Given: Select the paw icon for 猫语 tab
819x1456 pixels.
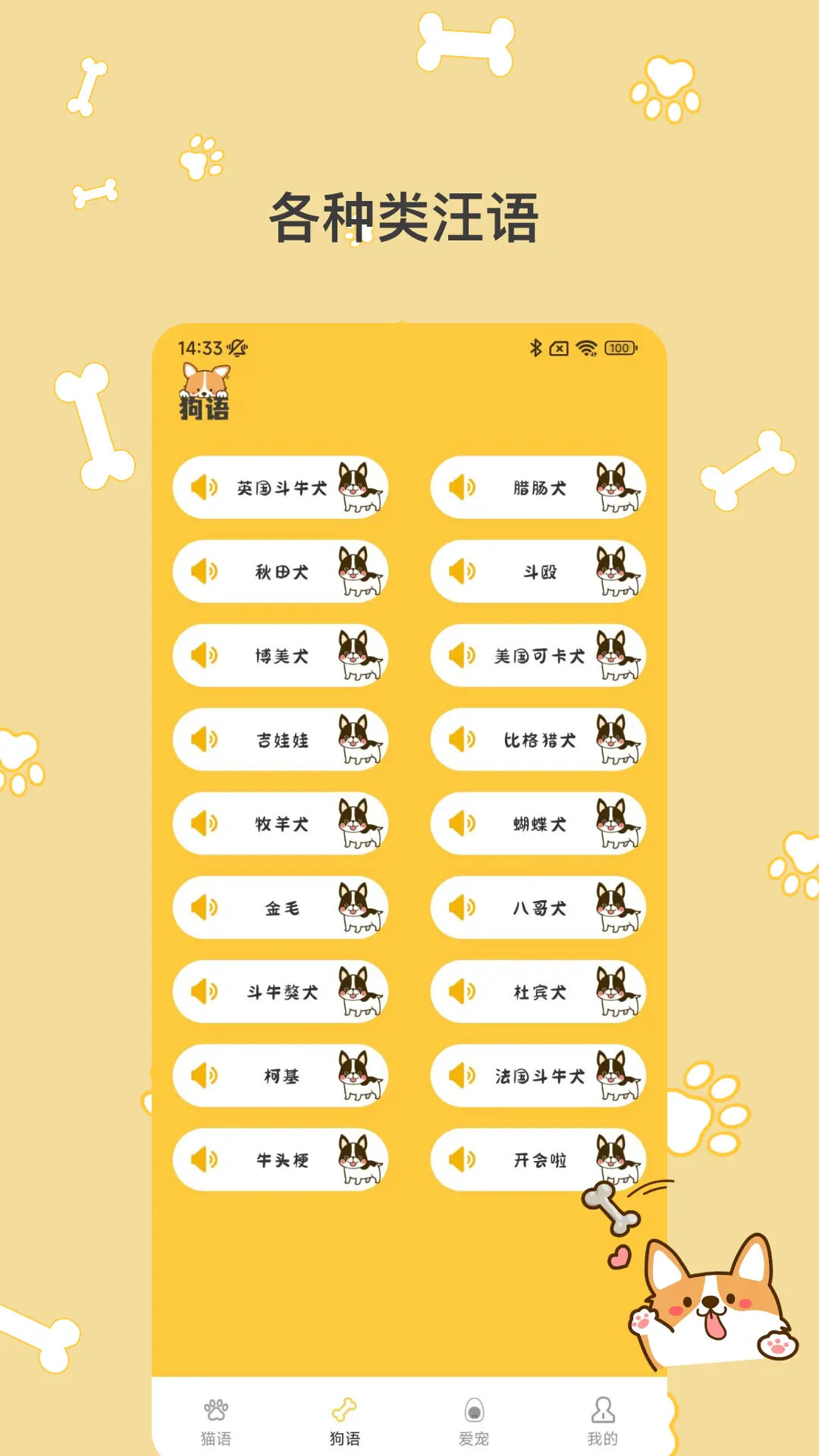Looking at the screenshot, I should 215,1407.
